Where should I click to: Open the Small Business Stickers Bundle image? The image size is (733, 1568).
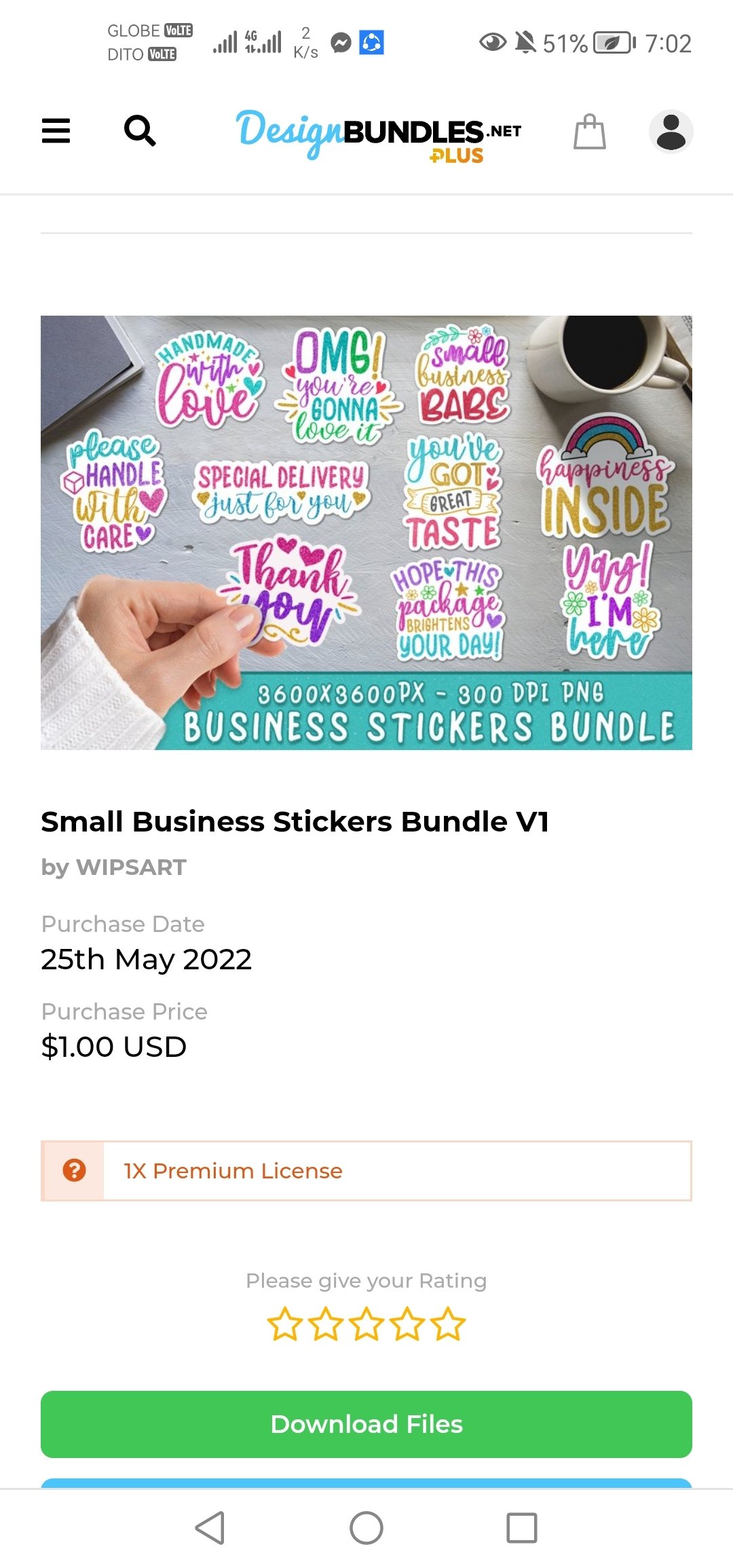tap(366, 532)
